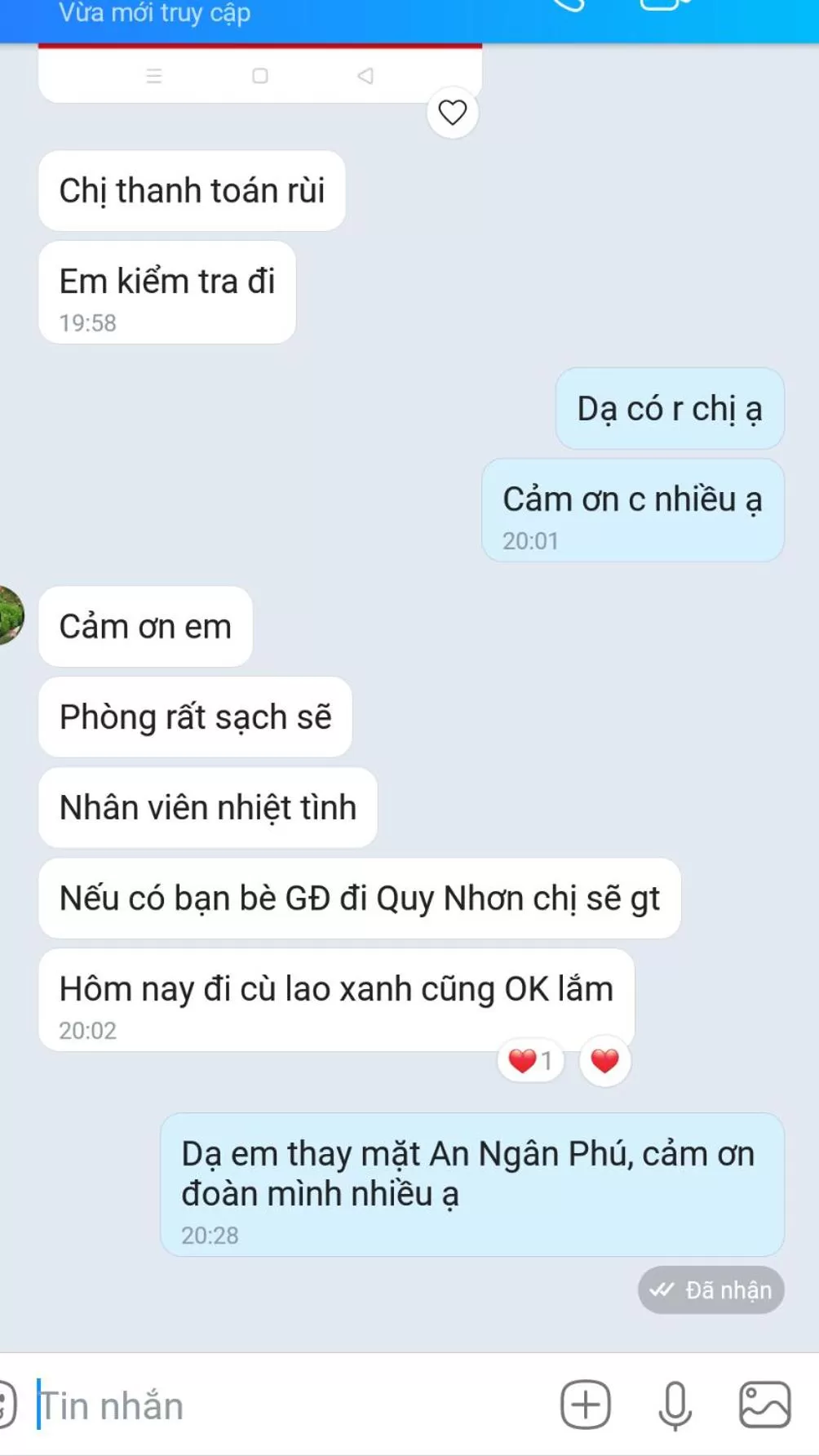Tap the 'Đã nhận' delivery status chip
819x1456 pixels.
click(x=711, y=1290)
